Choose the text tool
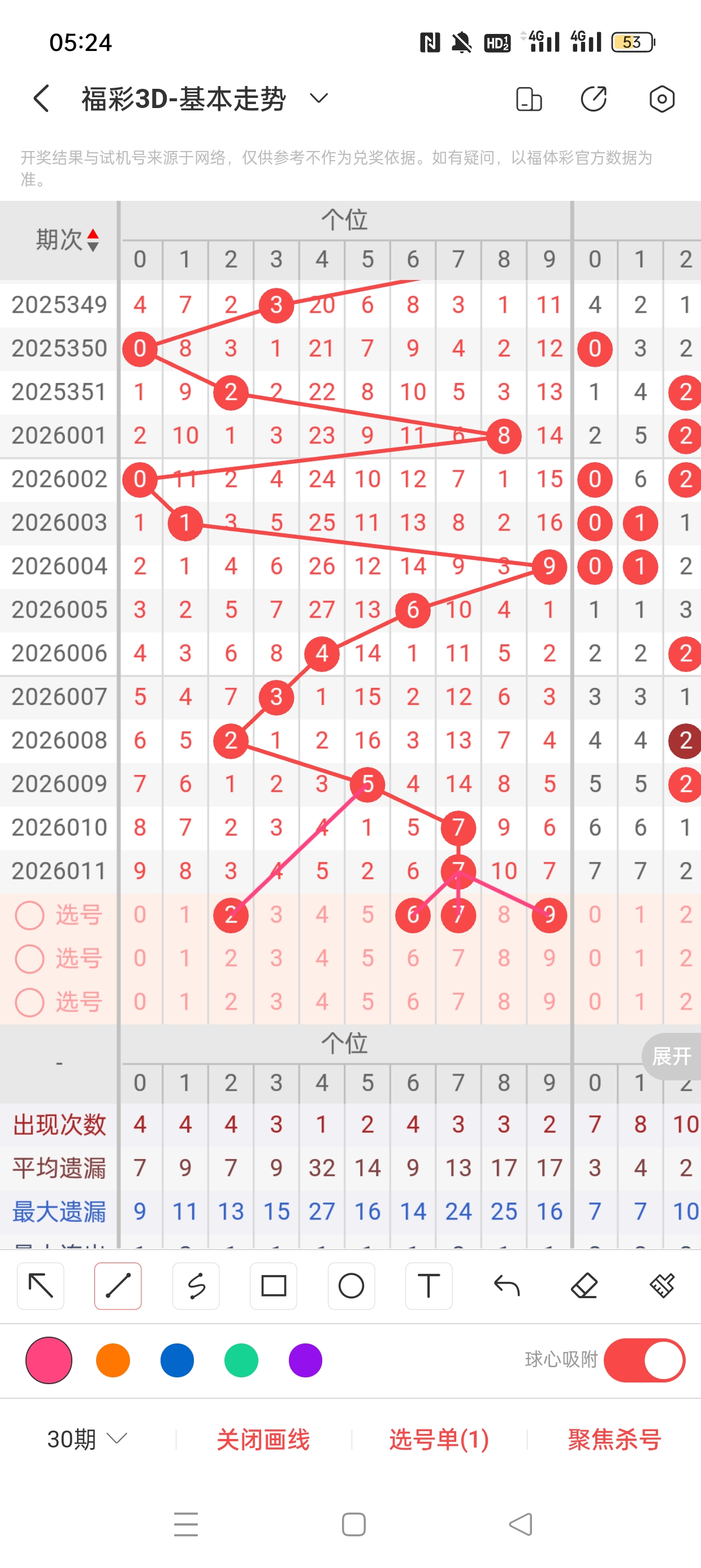The width and height of the screenshot is (701, 1568). coord(429,1286)
